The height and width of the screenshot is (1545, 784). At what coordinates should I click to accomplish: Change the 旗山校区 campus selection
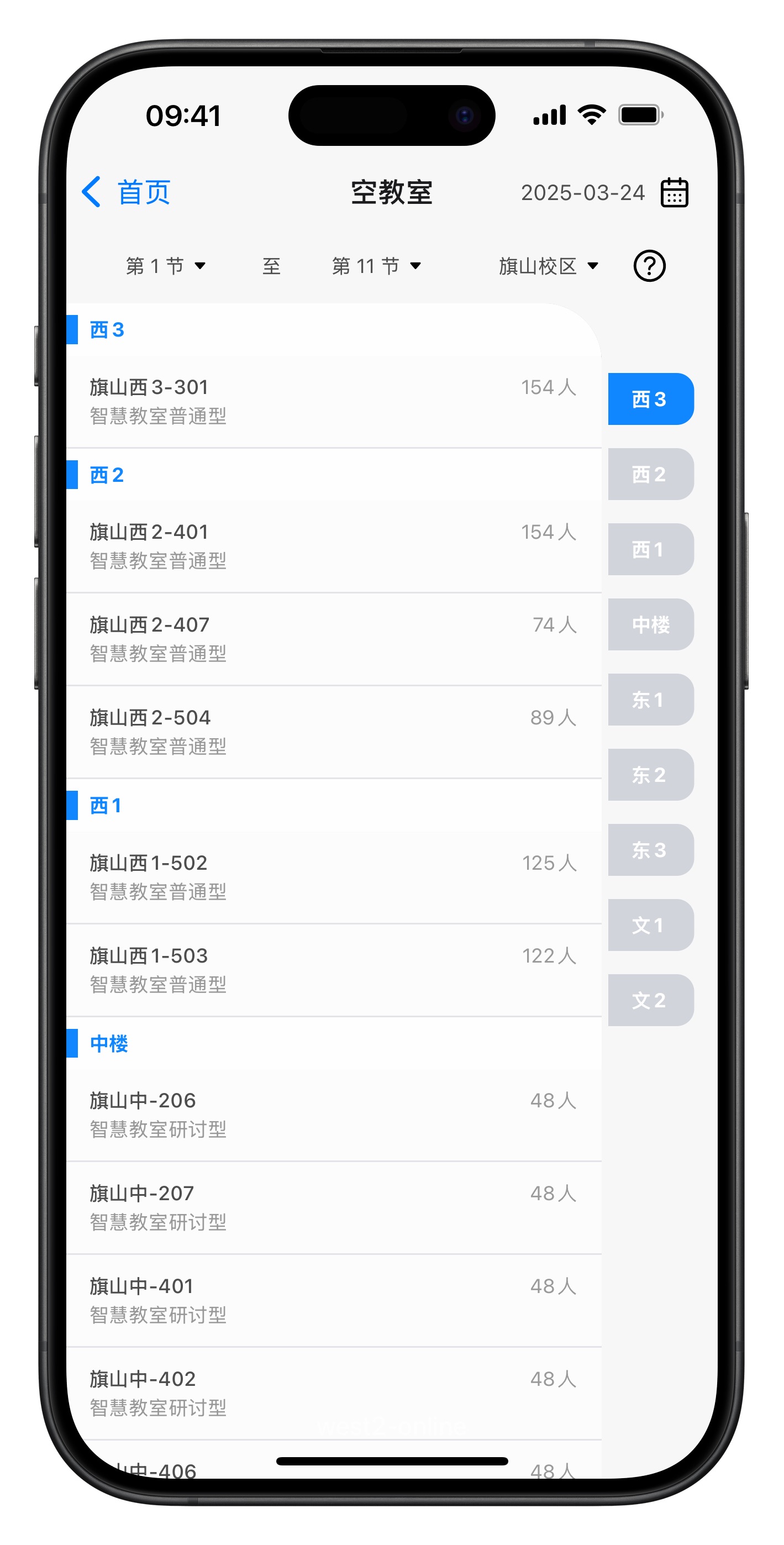coord(549,266)
